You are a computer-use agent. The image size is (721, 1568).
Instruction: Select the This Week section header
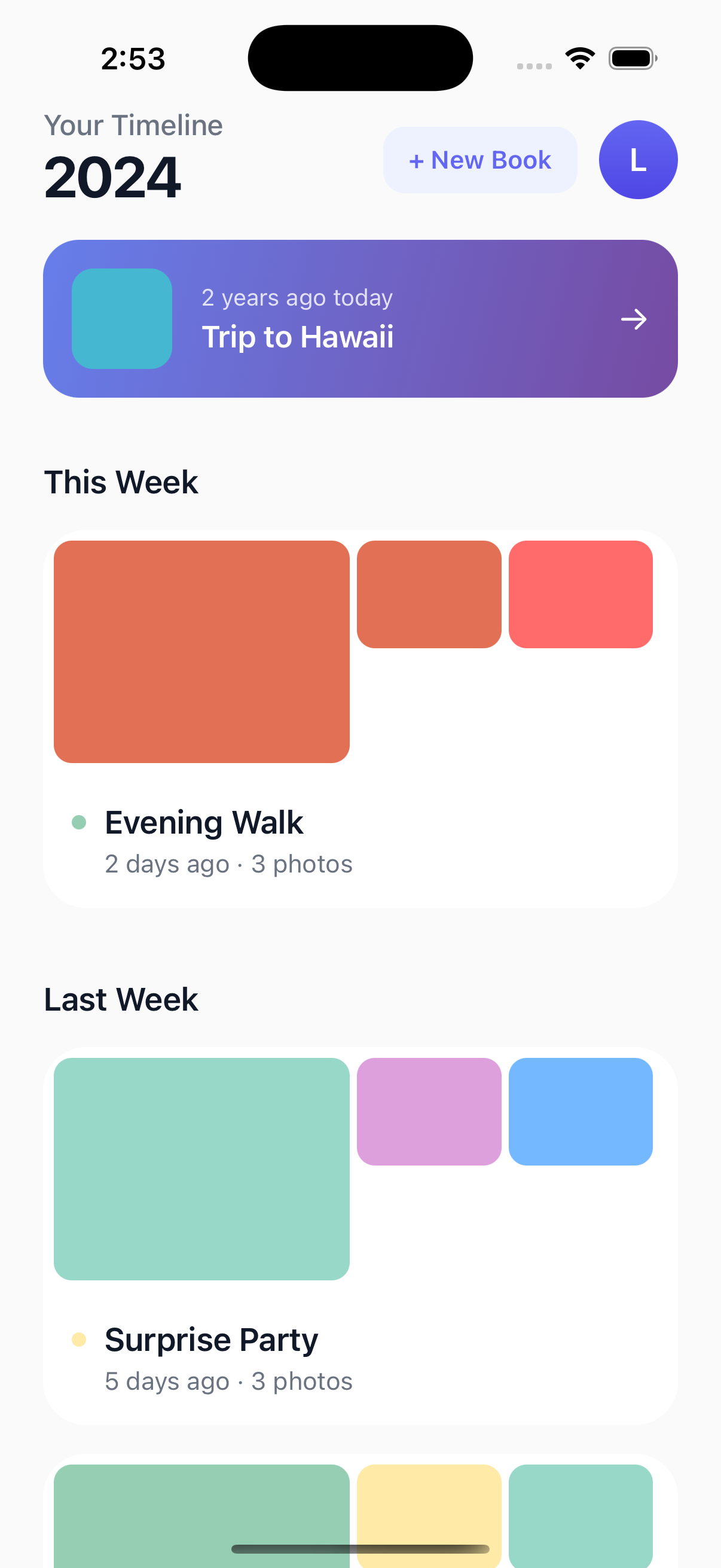pos(121,481)
